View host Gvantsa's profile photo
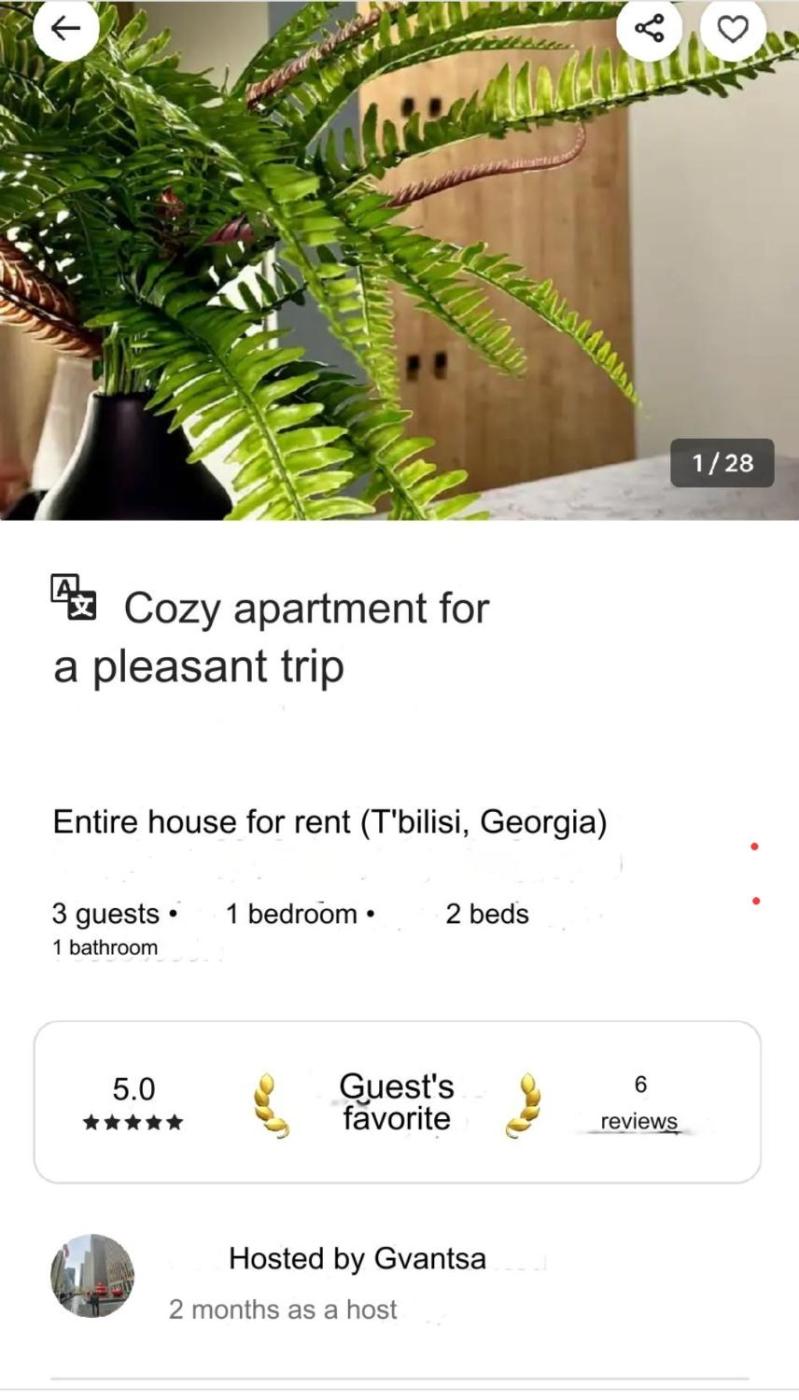Screen dimensions: 799x1400 92,1275
